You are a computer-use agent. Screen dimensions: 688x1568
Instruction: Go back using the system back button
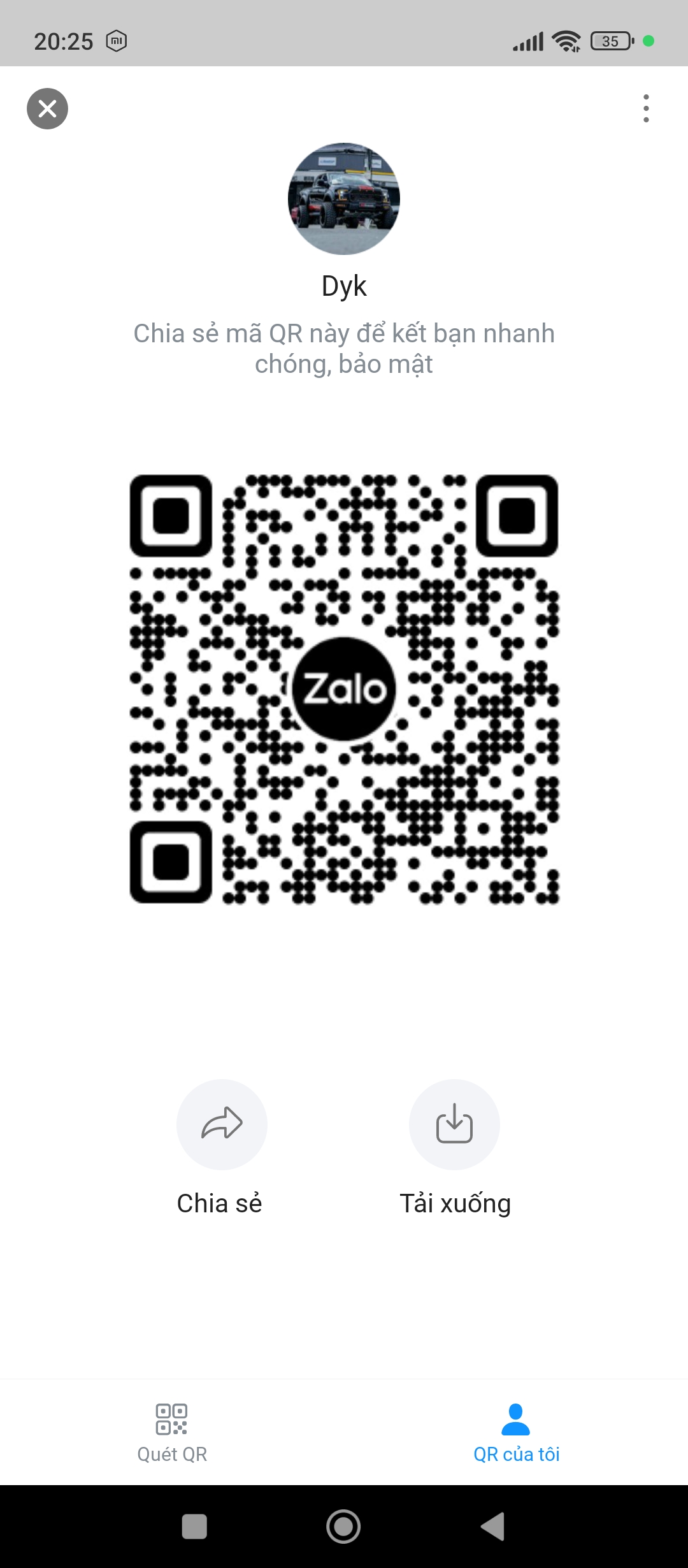pyautogui.click(x=493, y=1526)
